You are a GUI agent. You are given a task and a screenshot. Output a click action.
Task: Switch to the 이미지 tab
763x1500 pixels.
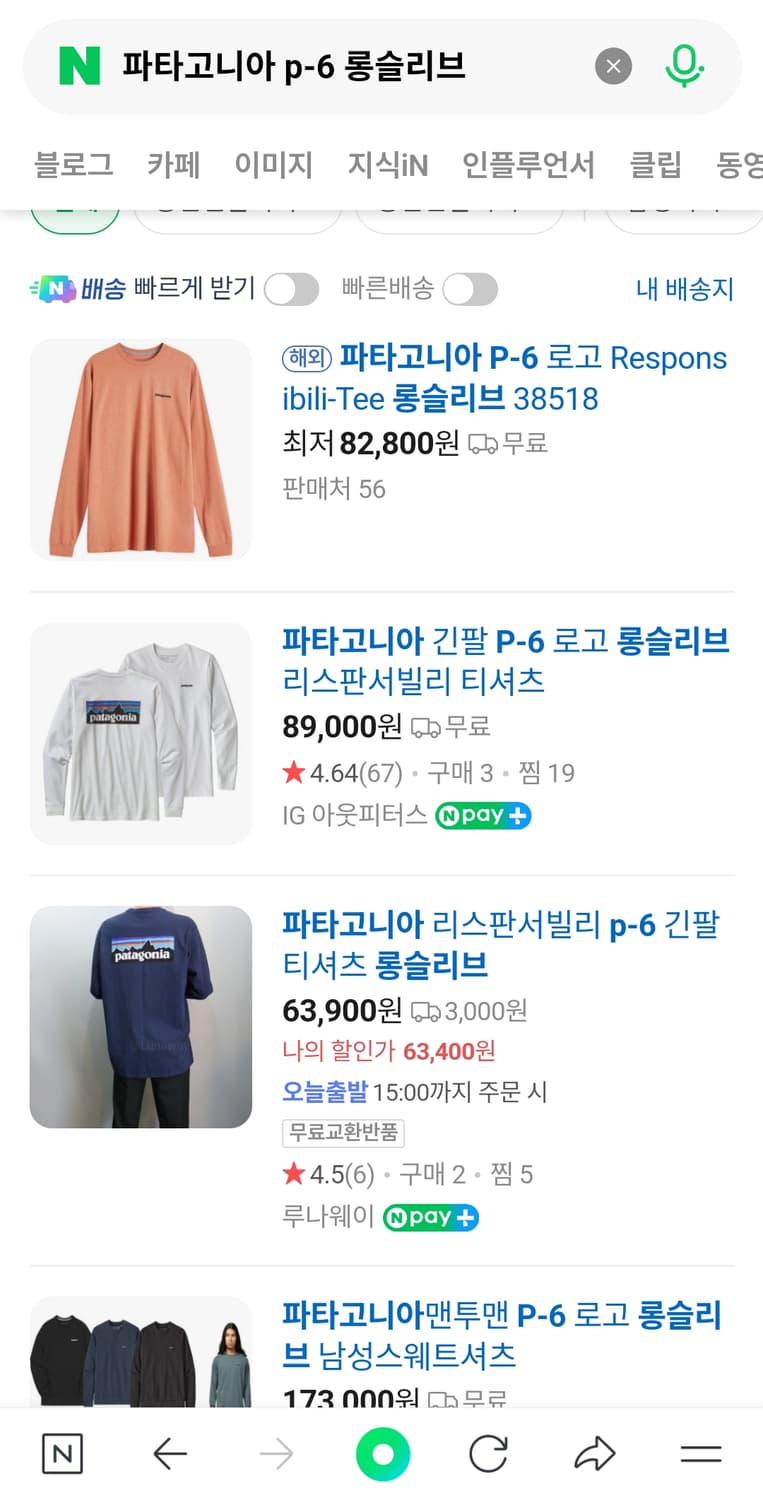pyautogui.click(x=274, y=166)
